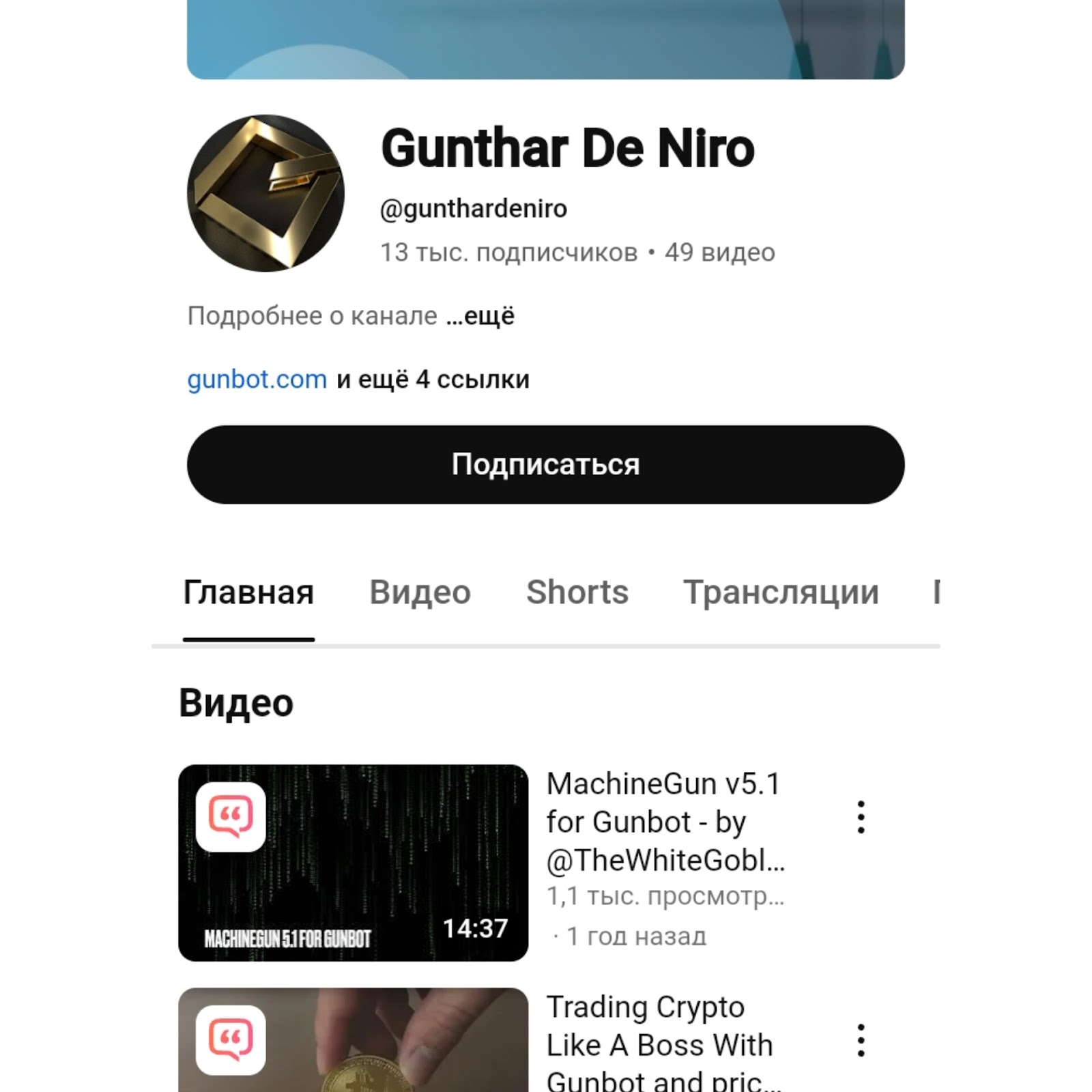Open the Shorts tab
This screenshot has height=1092, width=1092.
tap(577, 592)
